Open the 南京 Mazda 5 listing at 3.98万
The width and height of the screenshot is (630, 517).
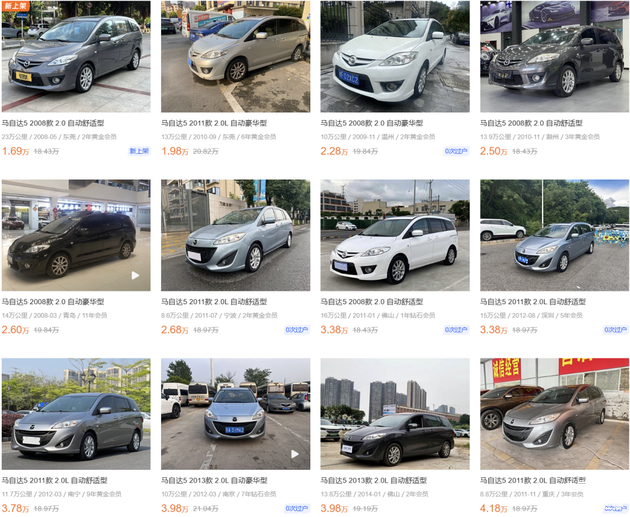(235, 414)
